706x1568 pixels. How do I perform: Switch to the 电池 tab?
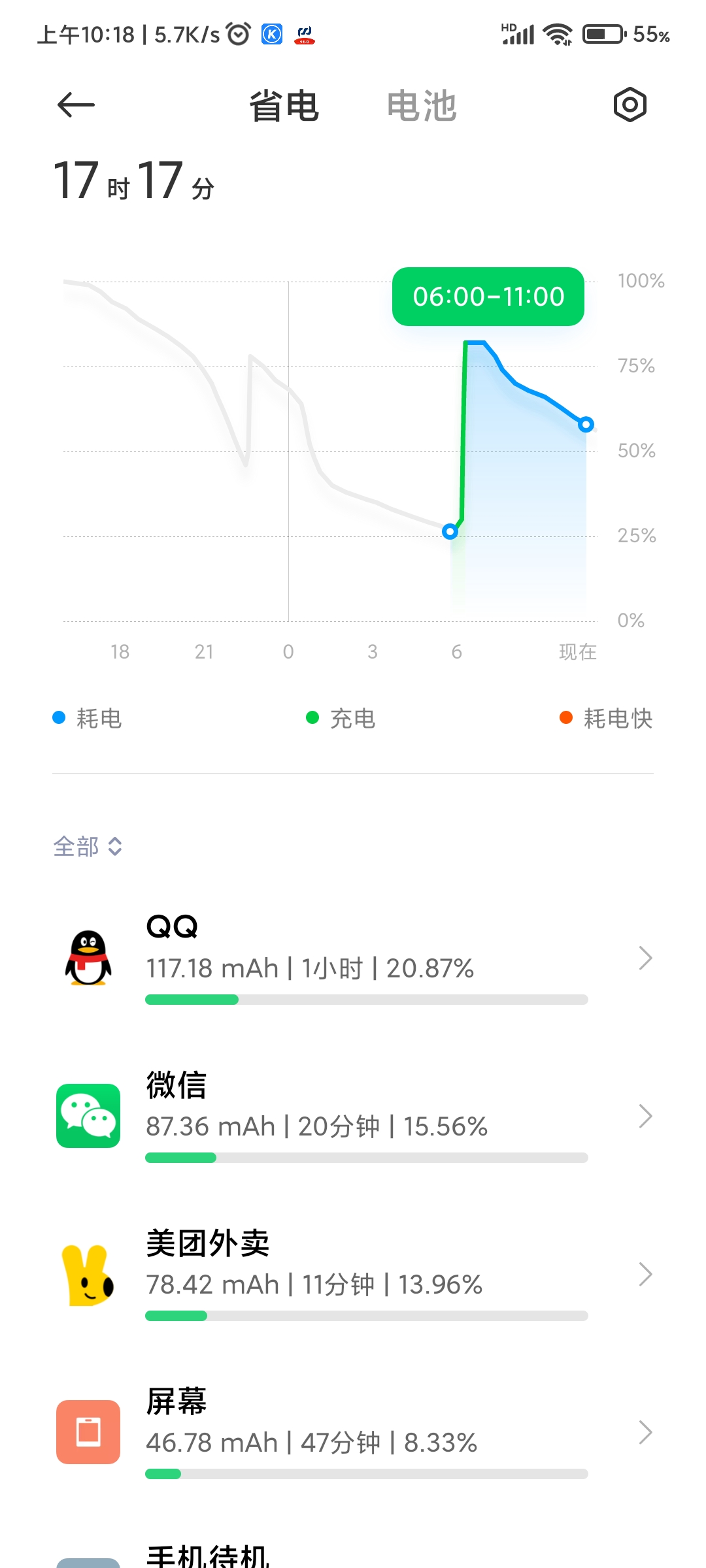[x=422, y=106]
